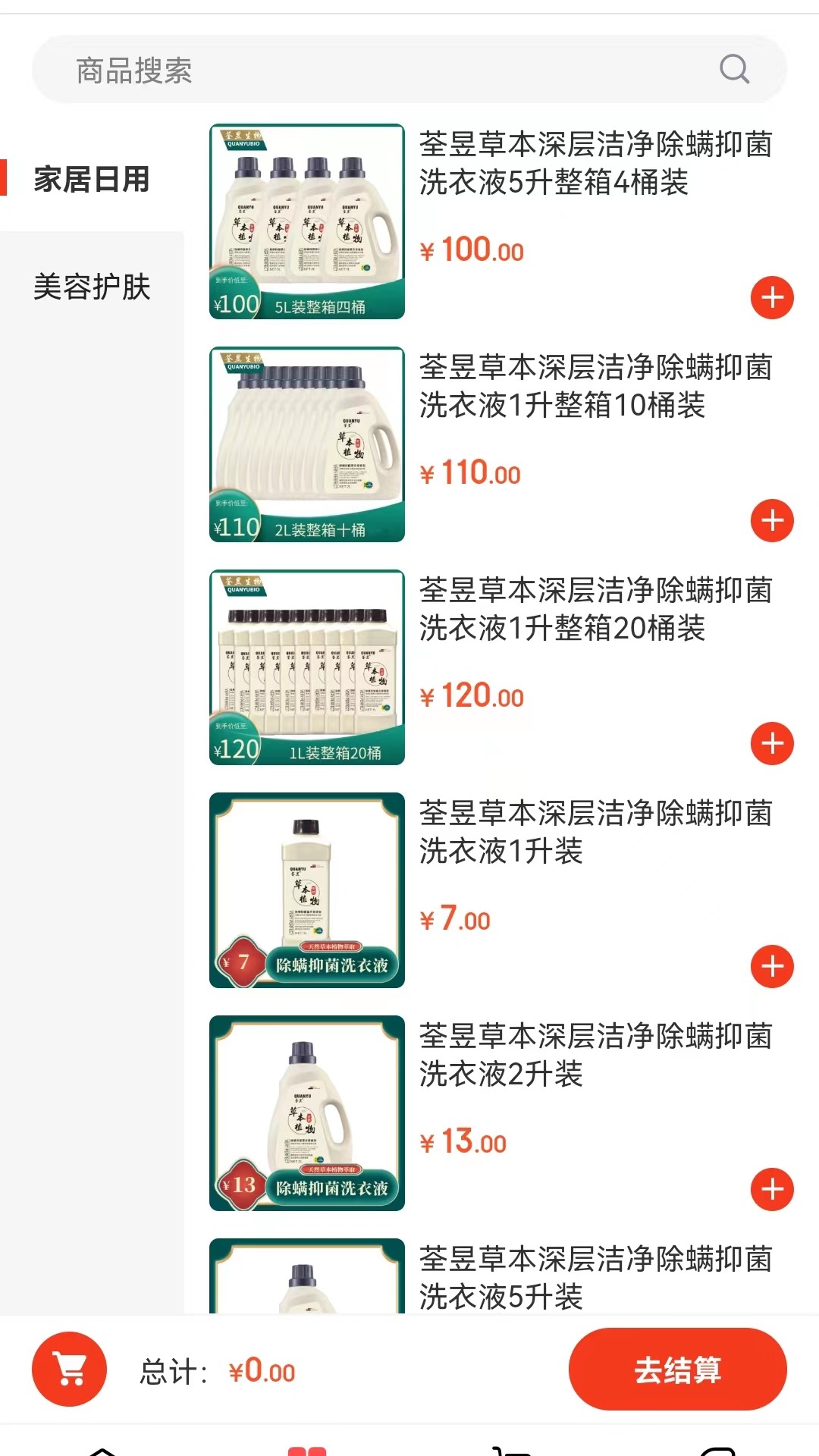Screen dimensions: 819x1456
Task: Open the 5升整箱4桶装 product image
Action: 307,221
